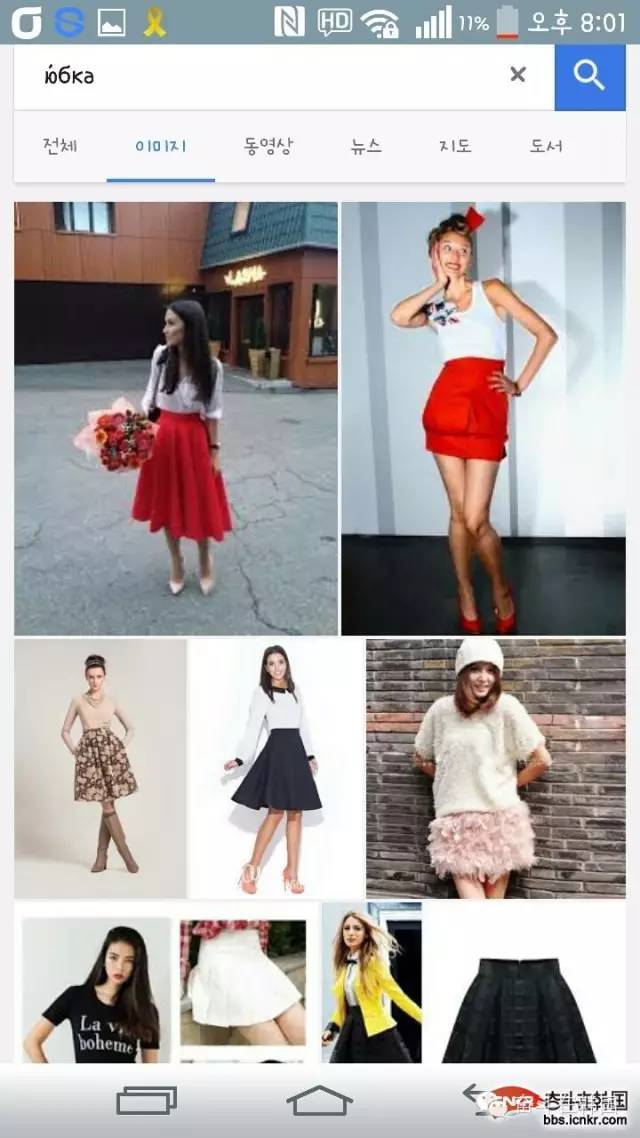Viewport: 640px width, 1138px height.
Task: Select the 이미지 tab
Action: point(161,146)
